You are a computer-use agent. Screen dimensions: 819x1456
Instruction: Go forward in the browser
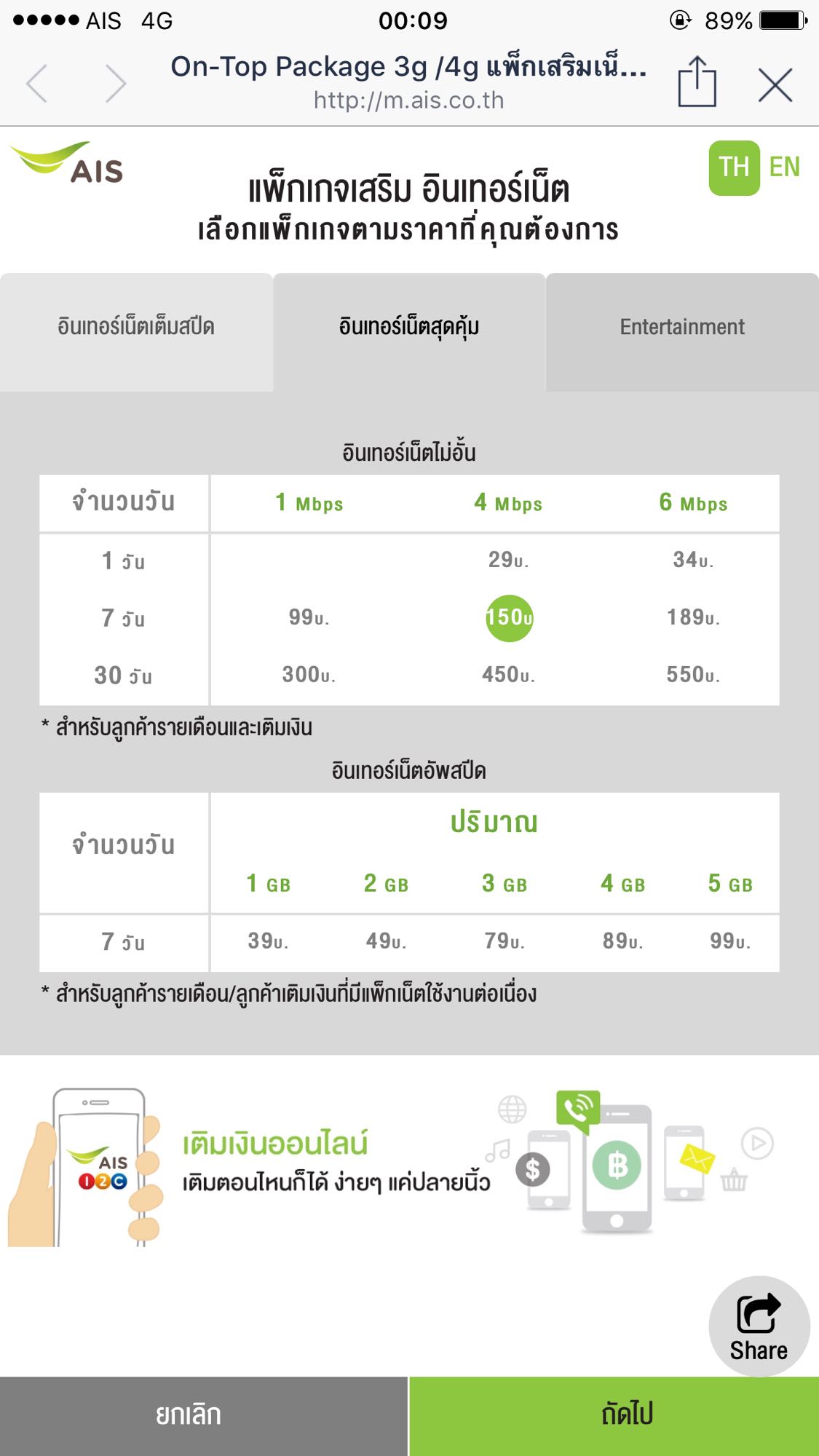click(115, 84)
